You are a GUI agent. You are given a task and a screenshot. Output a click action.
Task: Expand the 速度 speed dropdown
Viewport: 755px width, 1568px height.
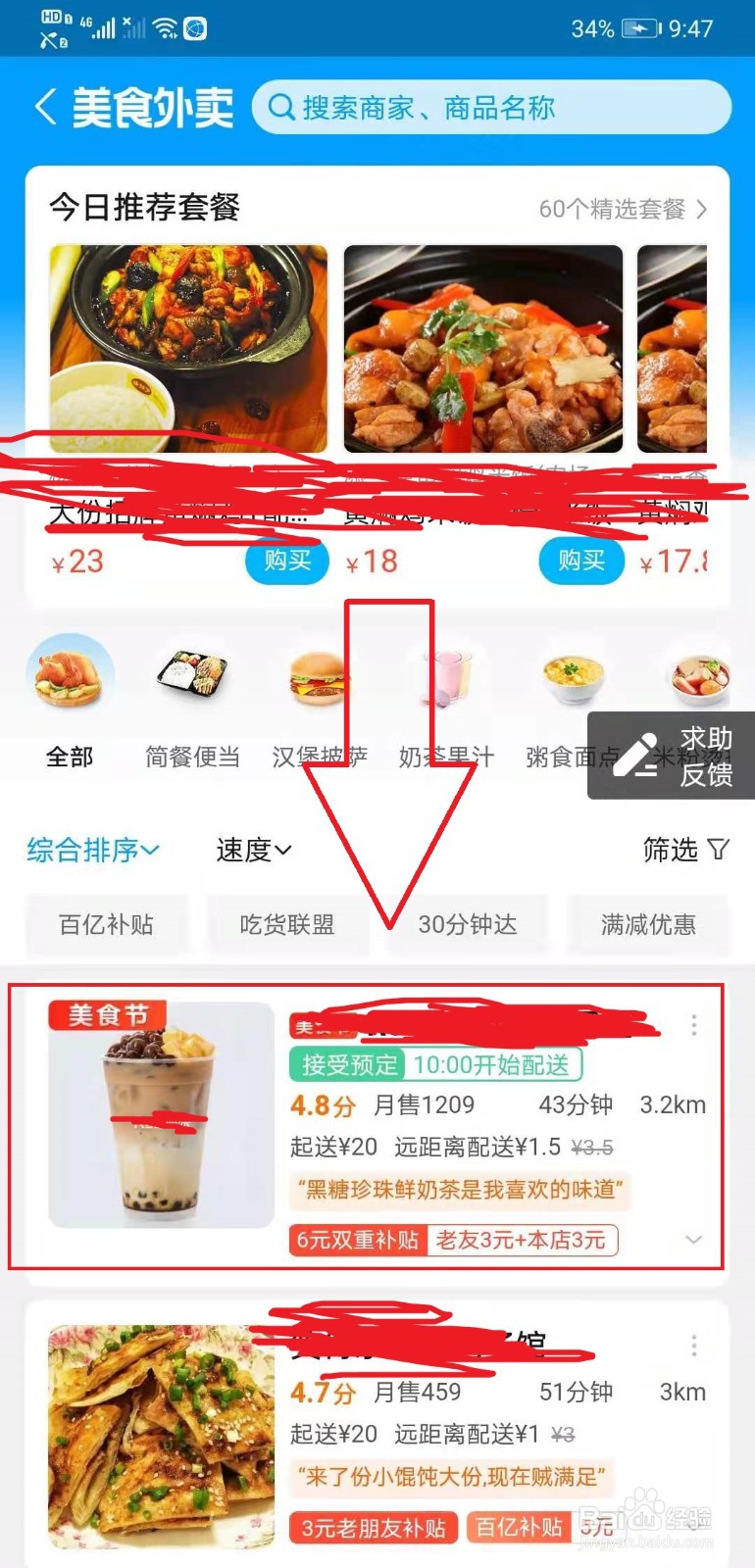(250, 851)
